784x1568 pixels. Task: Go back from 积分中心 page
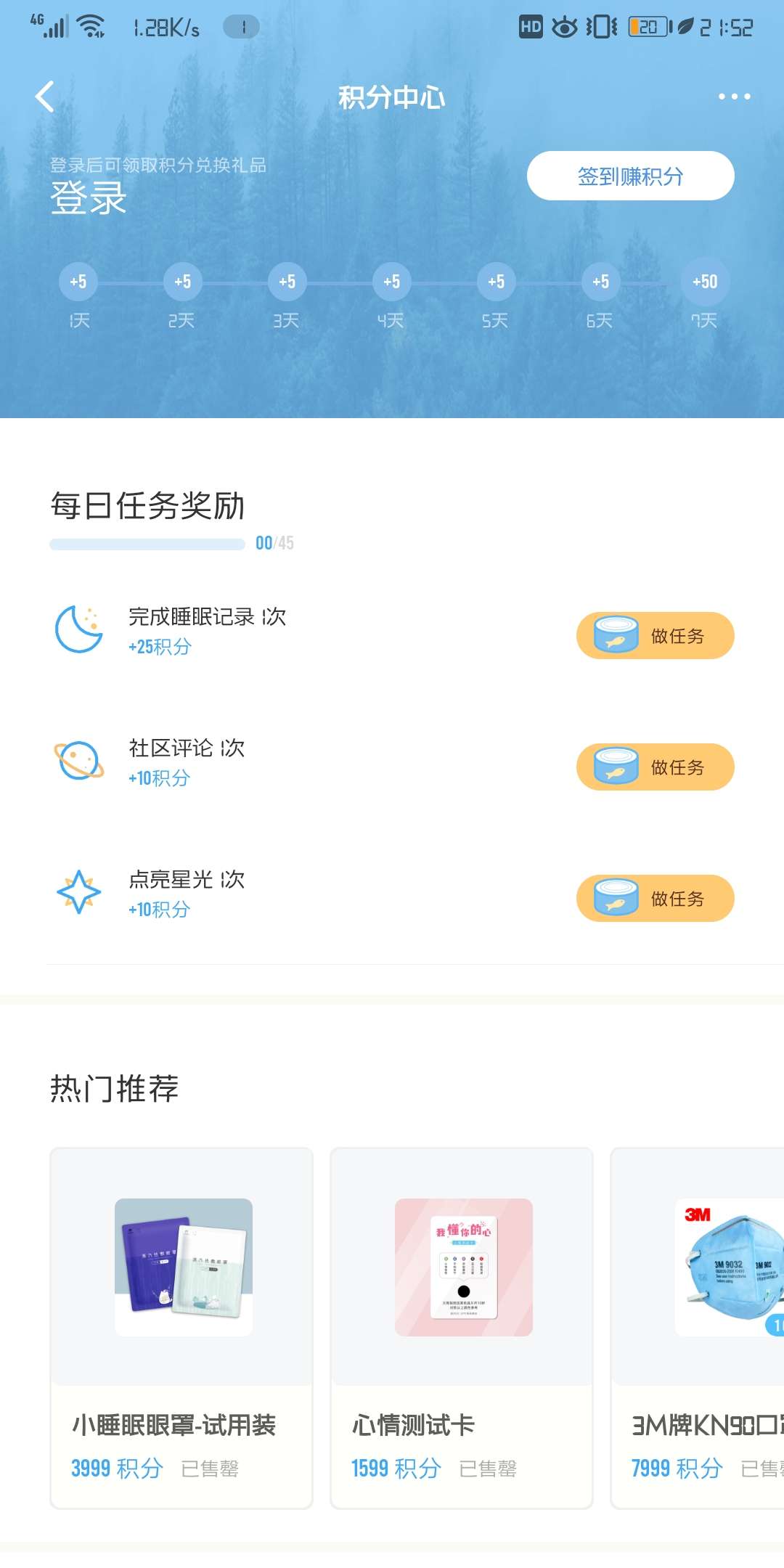click(x=45, y=97)
